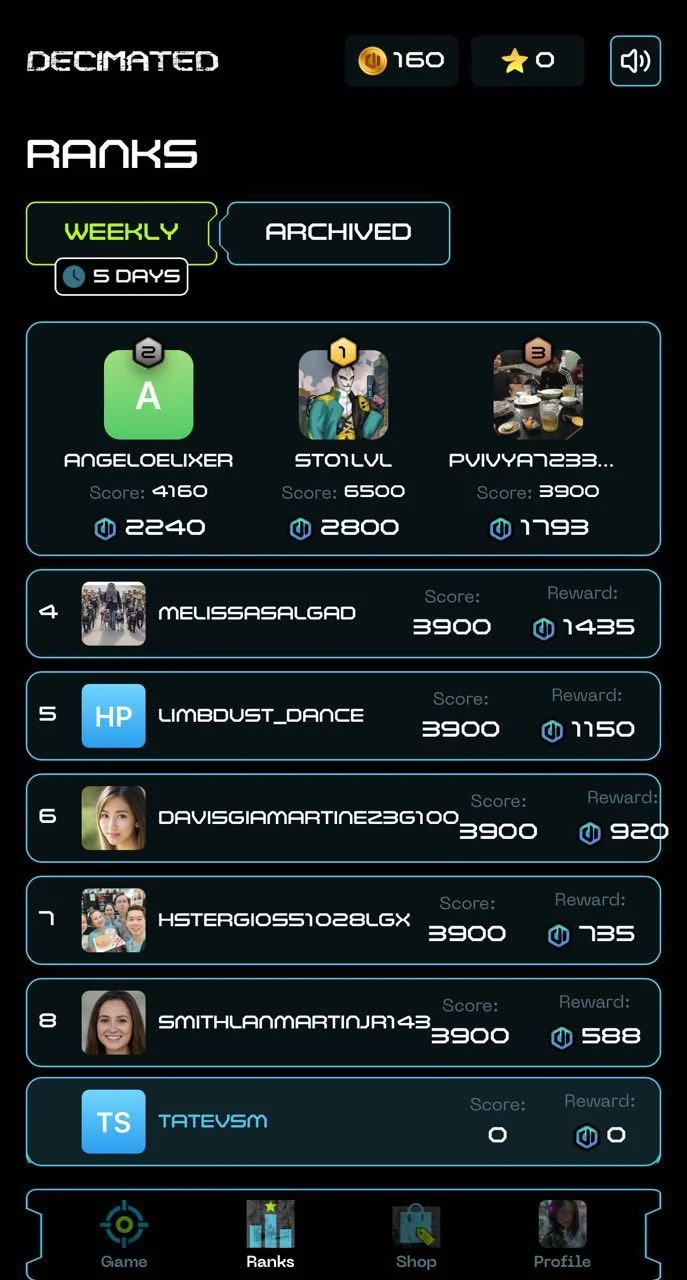Open the star balance counter
The height and width of the screenshot is (1280, 687).
528,61
